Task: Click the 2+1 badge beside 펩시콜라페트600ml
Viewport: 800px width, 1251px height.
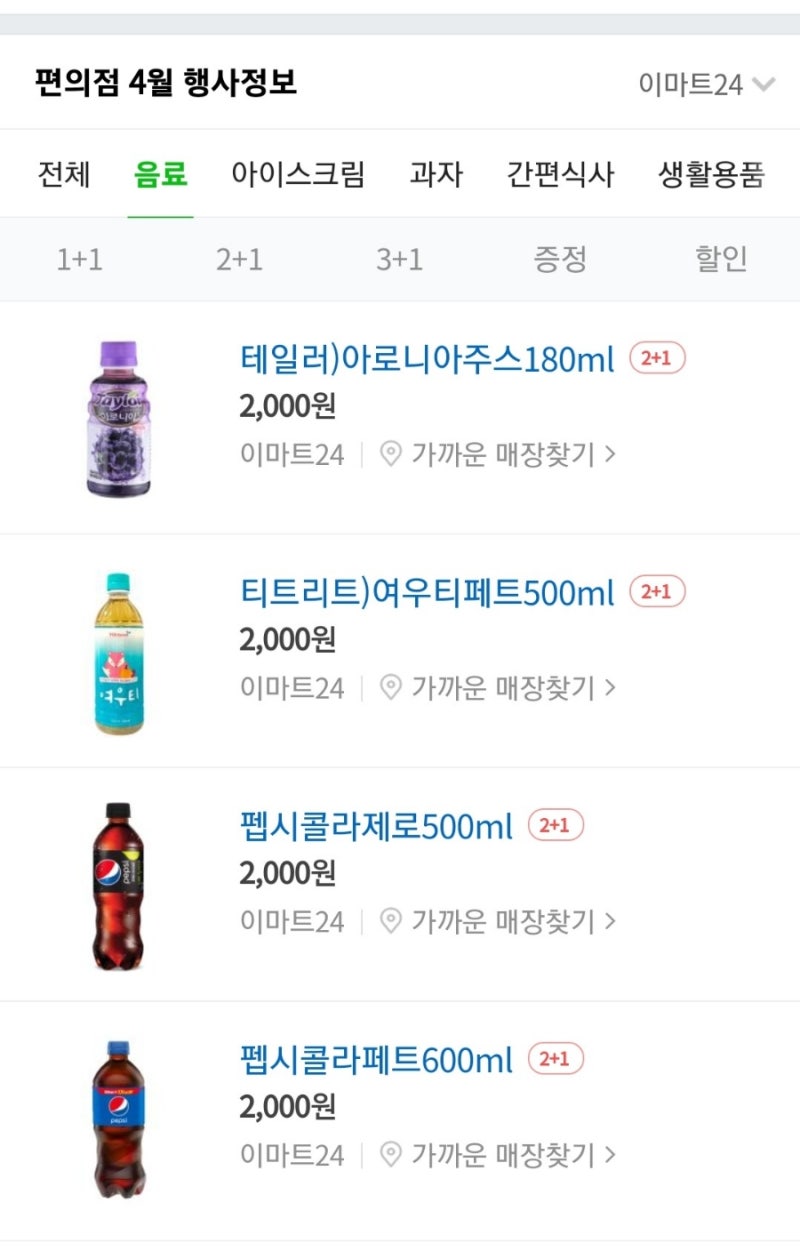Action: click(x=555, y=1057)
